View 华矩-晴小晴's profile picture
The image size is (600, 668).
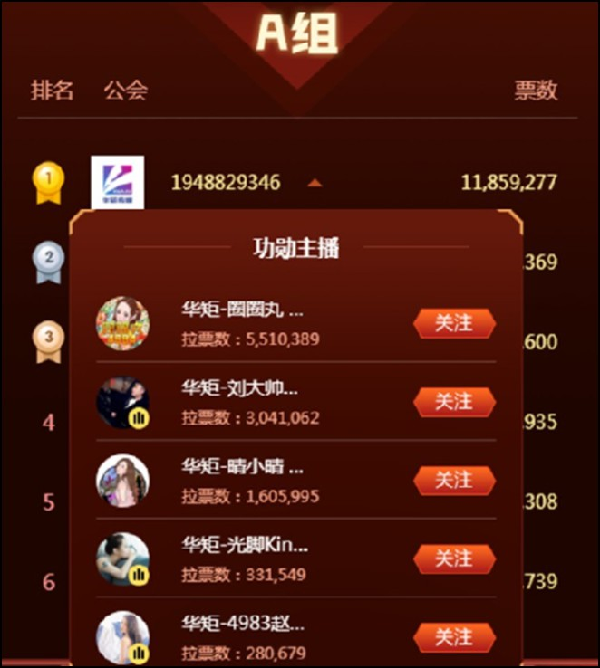(123, 481)
